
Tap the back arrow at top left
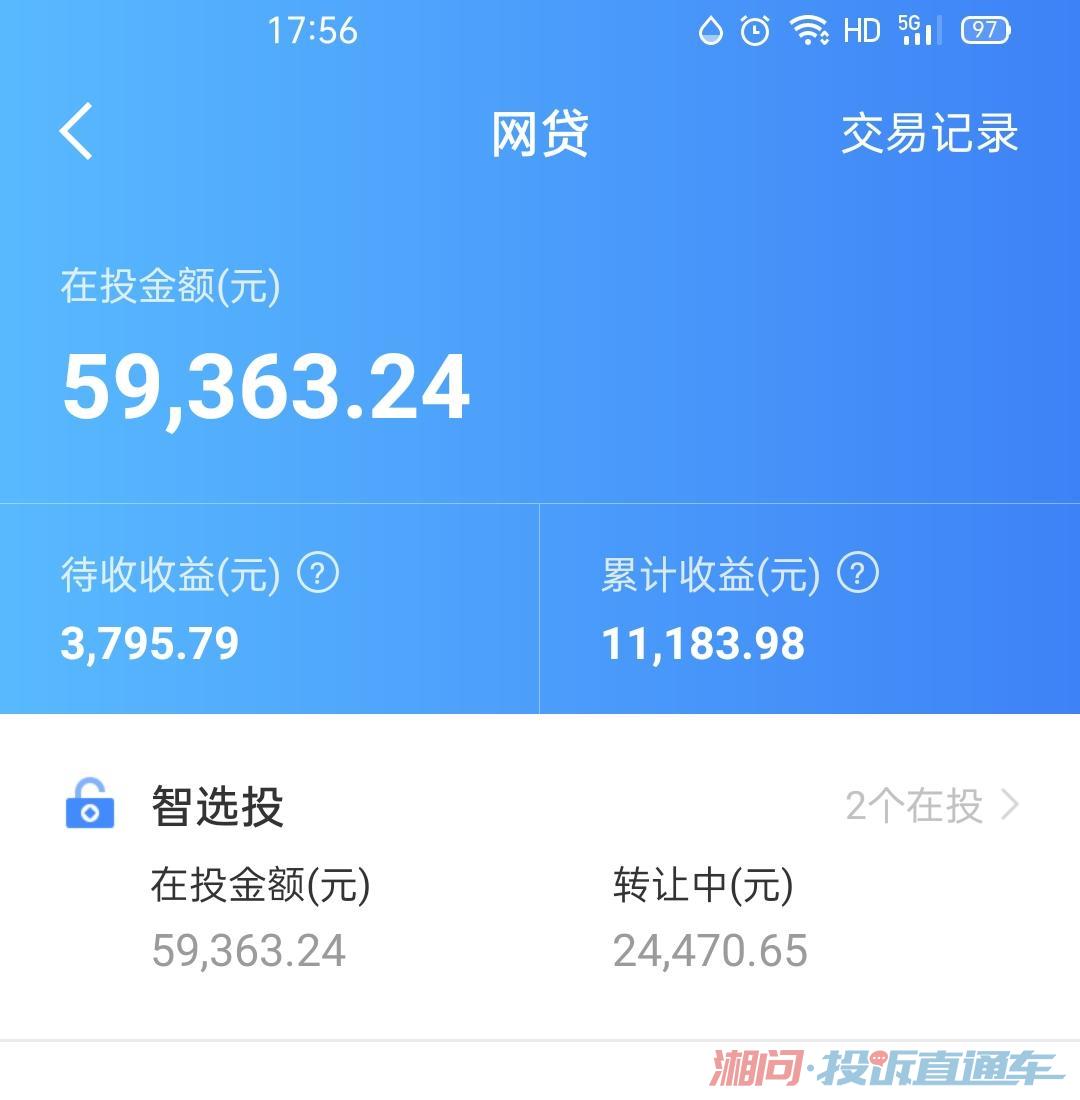click(x=75, y=133)
